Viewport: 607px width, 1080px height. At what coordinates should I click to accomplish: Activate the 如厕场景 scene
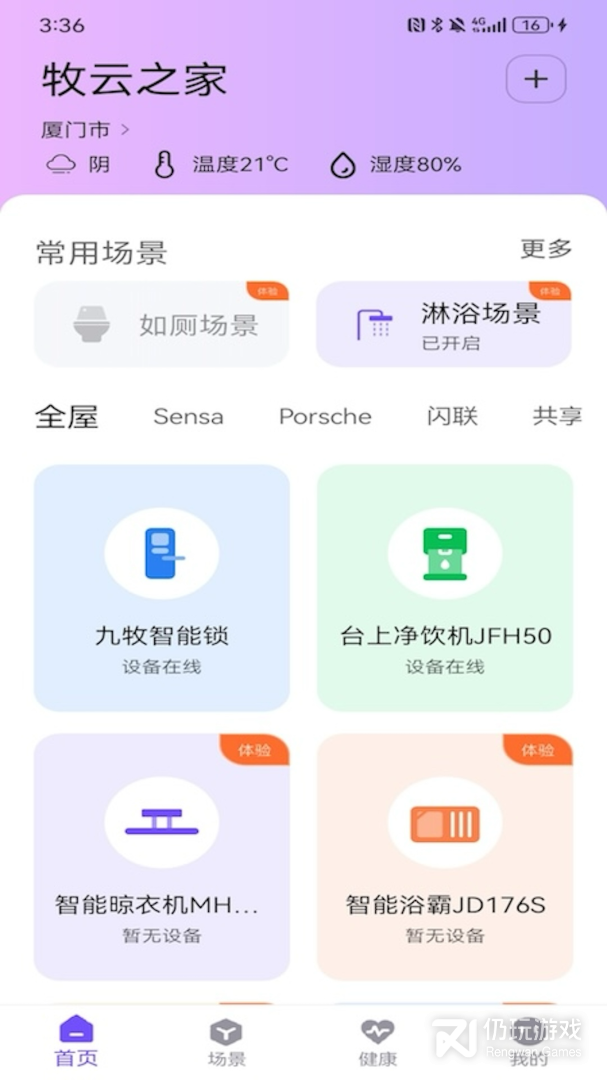(x=162, y=325)
